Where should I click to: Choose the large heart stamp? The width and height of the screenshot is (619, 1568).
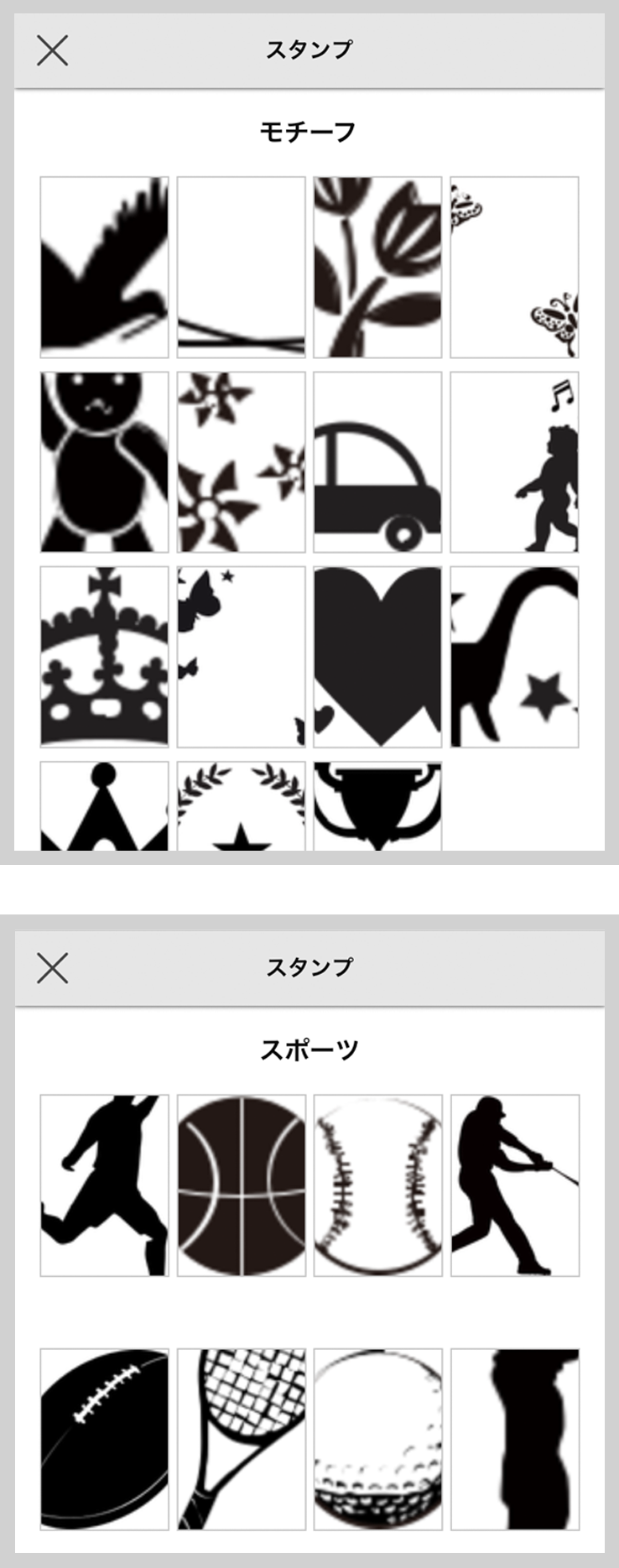(x=377, y=657)
